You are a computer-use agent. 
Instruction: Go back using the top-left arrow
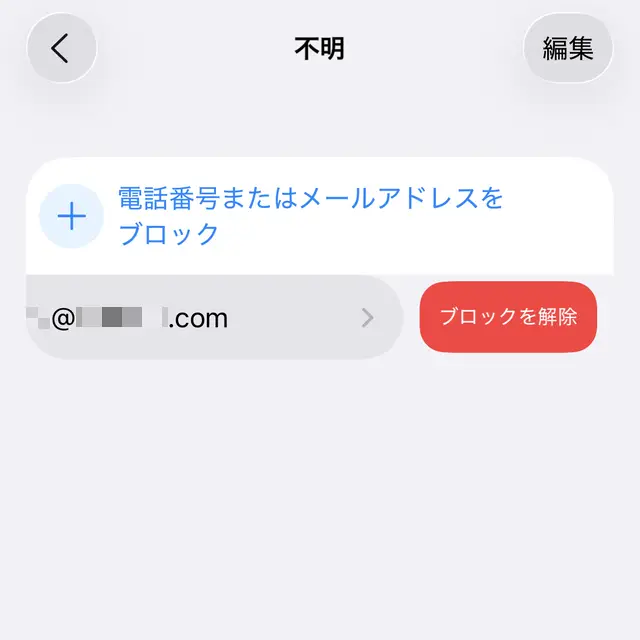61,48
